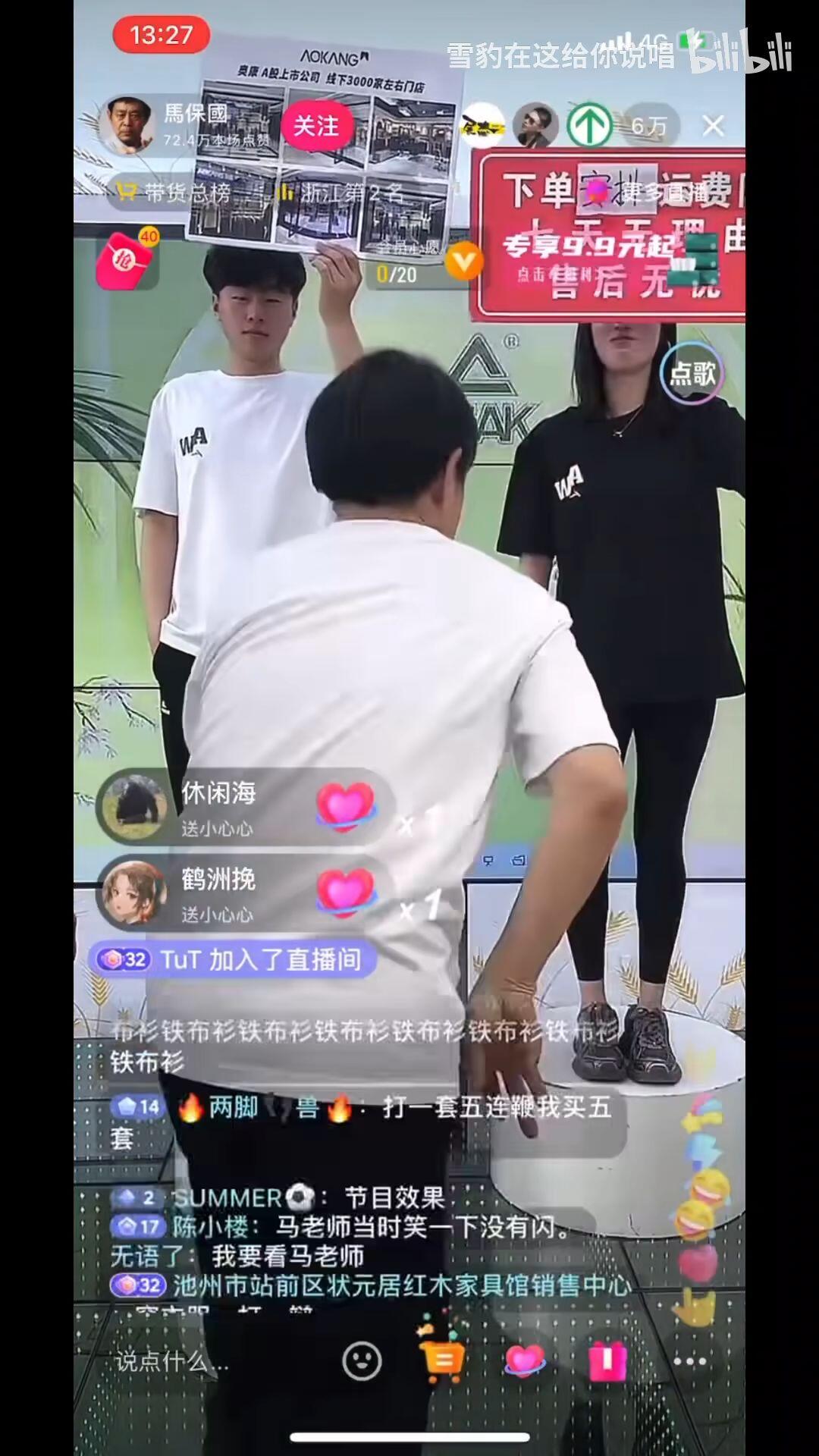This screenshot has width=819, height=1456.
Task: Send a heart like
Action: [525, 1361]
